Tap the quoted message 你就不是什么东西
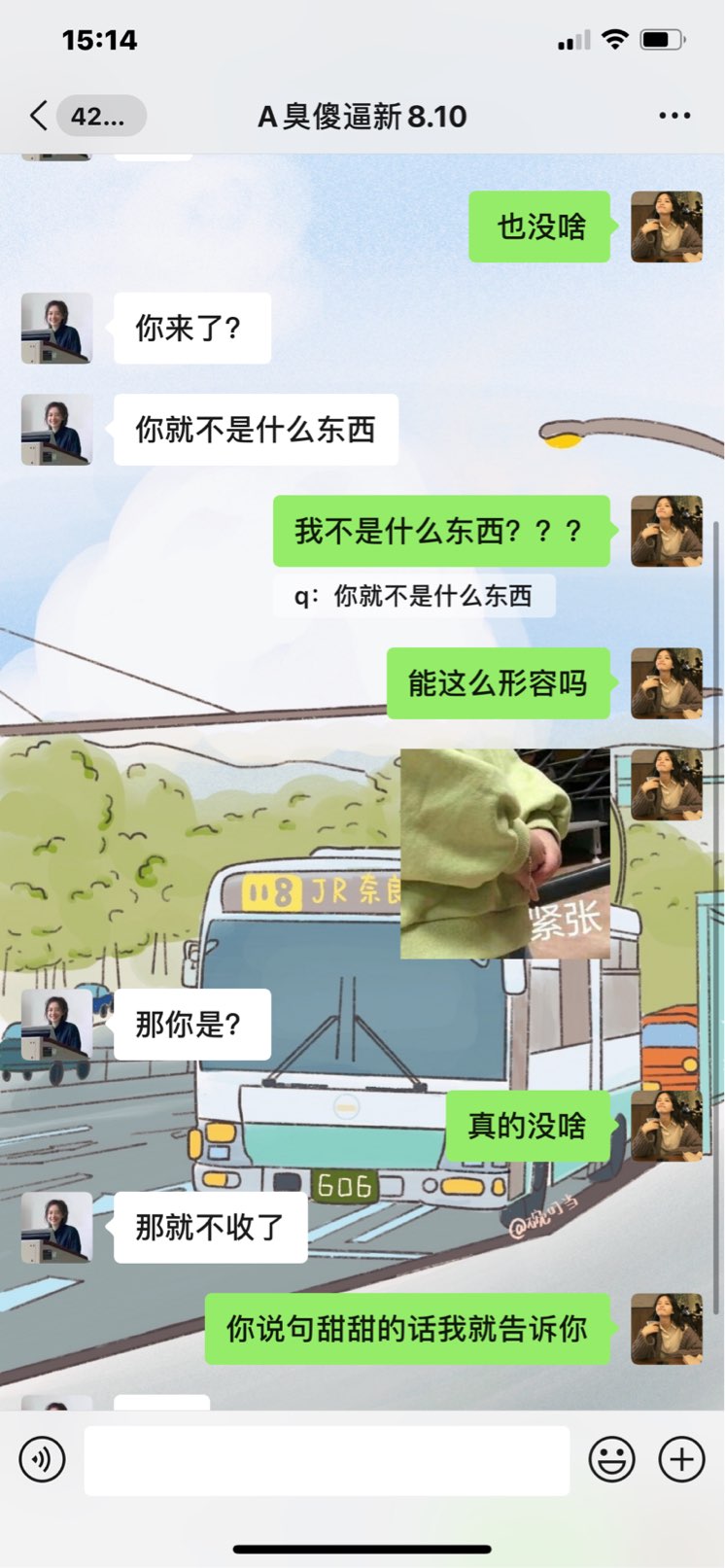Screen dimensions: 725x1568 click(x=414, y=596)
